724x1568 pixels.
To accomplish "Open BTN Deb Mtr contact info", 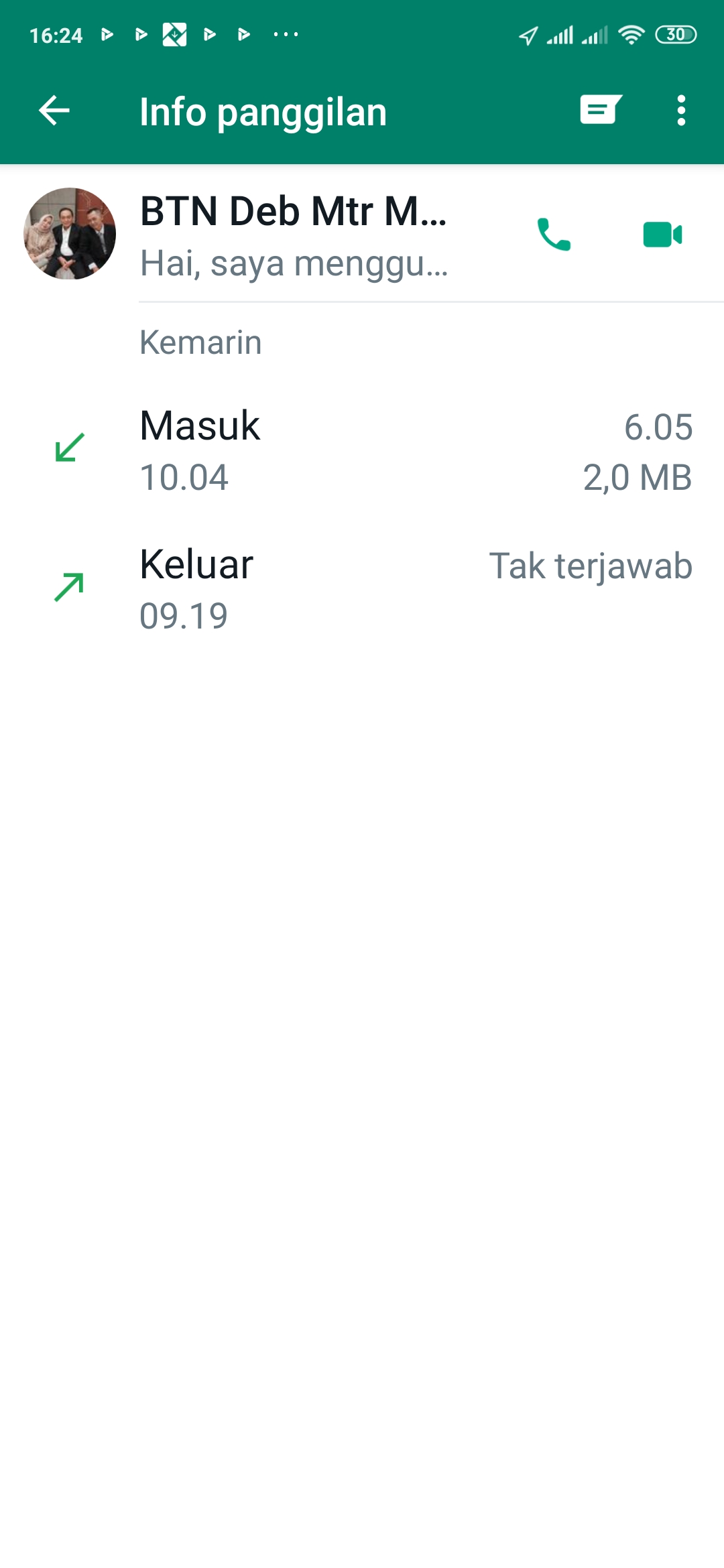I will 295,235.
